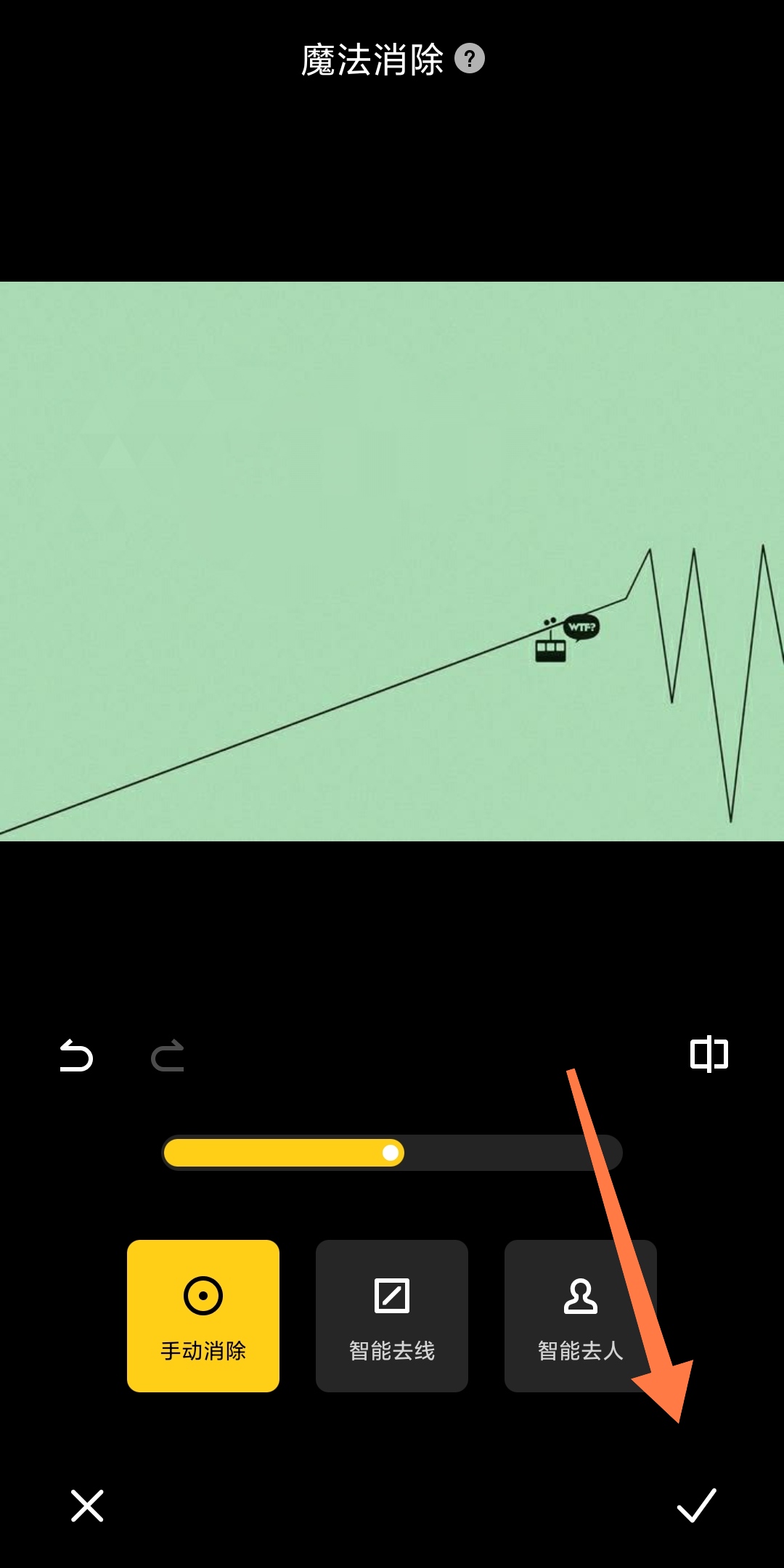Set brush size on the yellow slider

tap(391, 1153)
